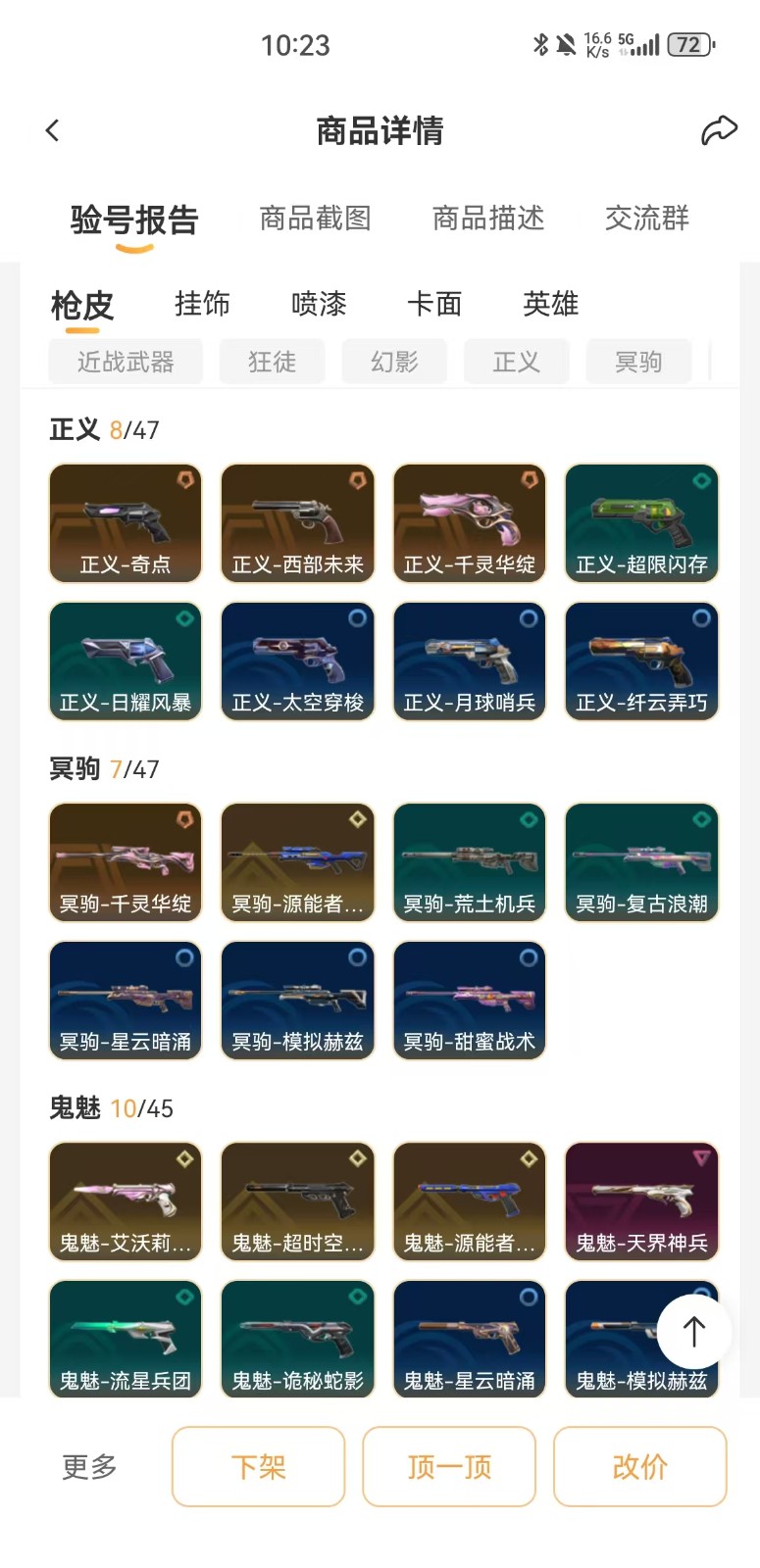Tap the 近战武器 filter chip
The width and height of the screenshot is (760, 1568).
click(126, 362)
